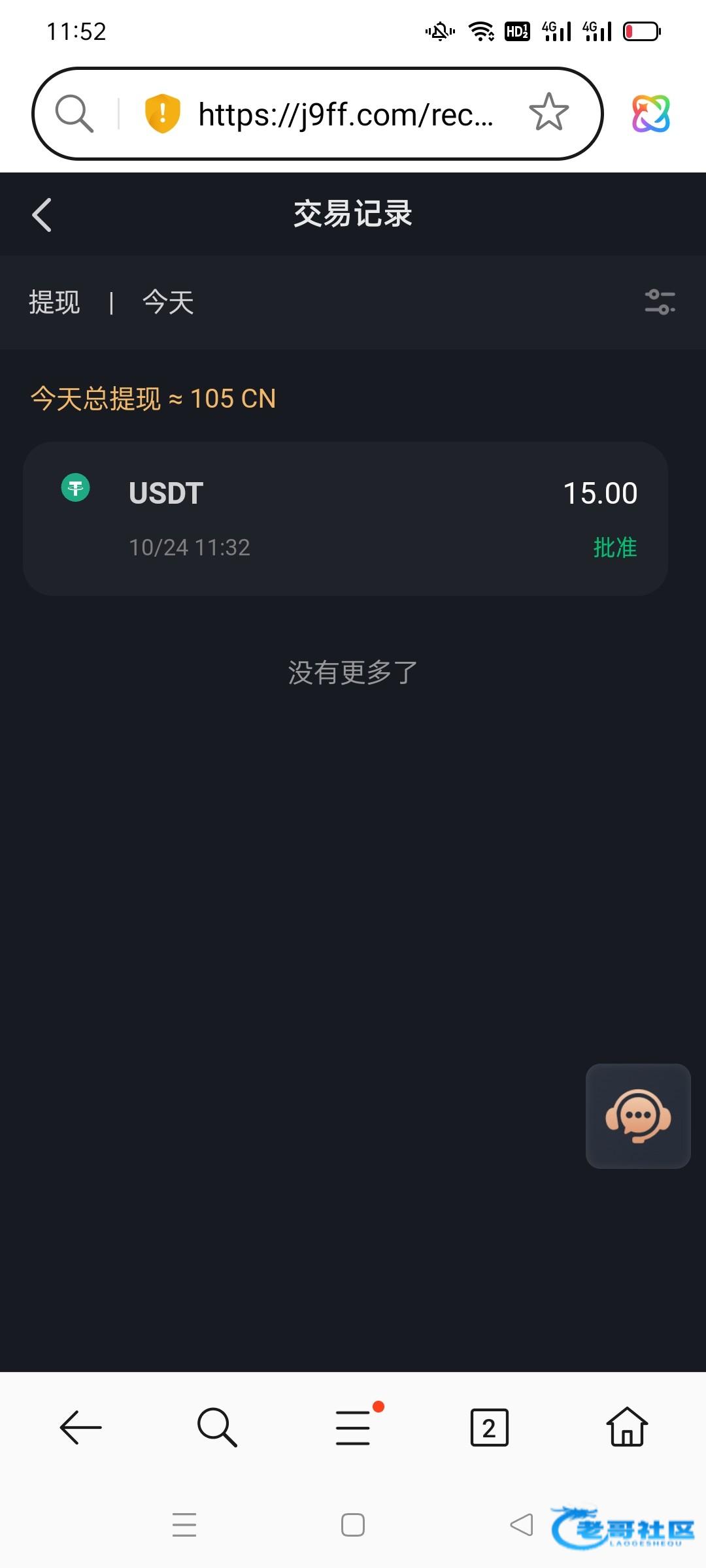Tap the search magnifier in the address bar
Viewport: 706px width, 1568px height.
(74, 114)
